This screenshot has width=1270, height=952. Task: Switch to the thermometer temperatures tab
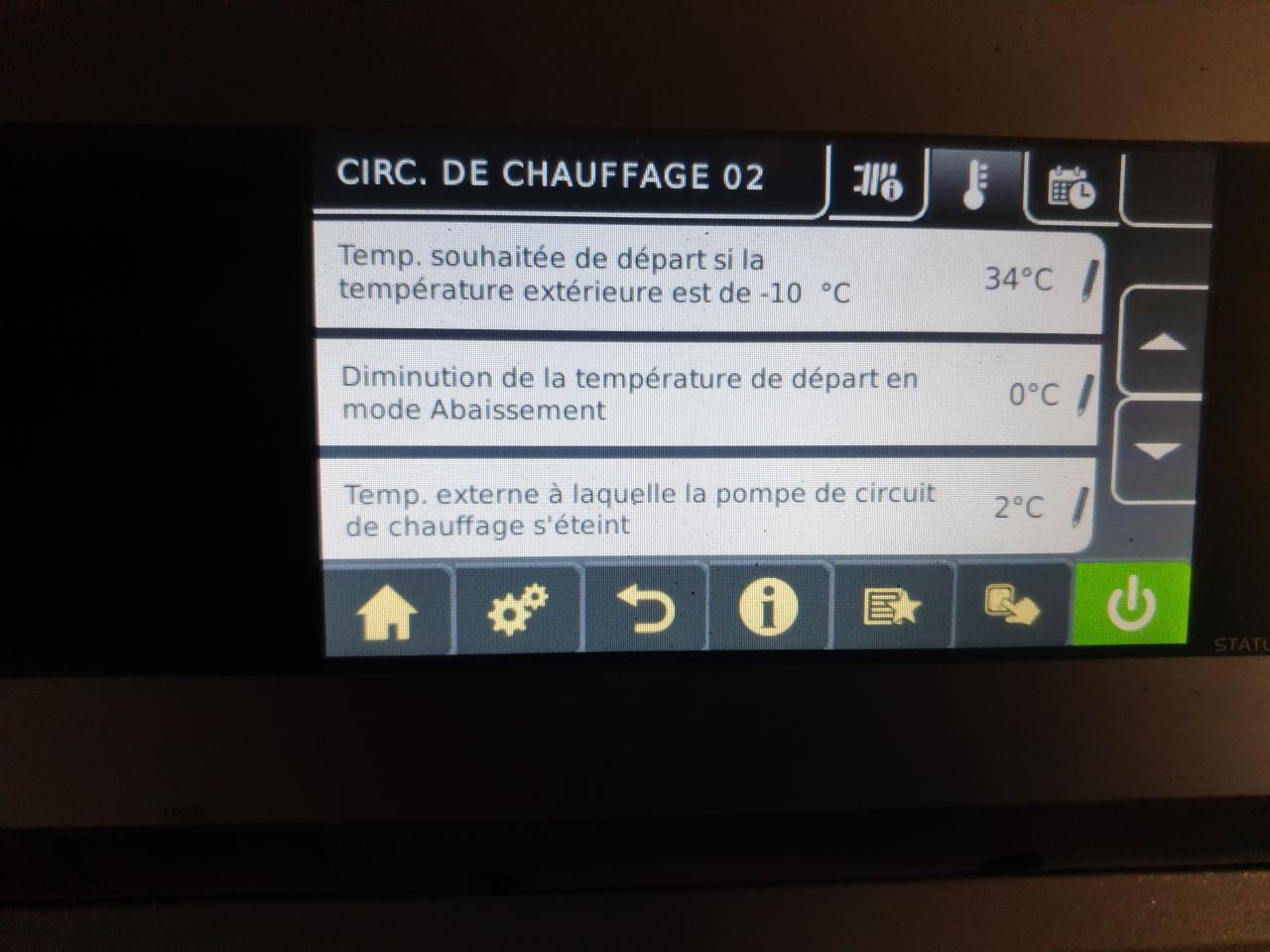975,183
